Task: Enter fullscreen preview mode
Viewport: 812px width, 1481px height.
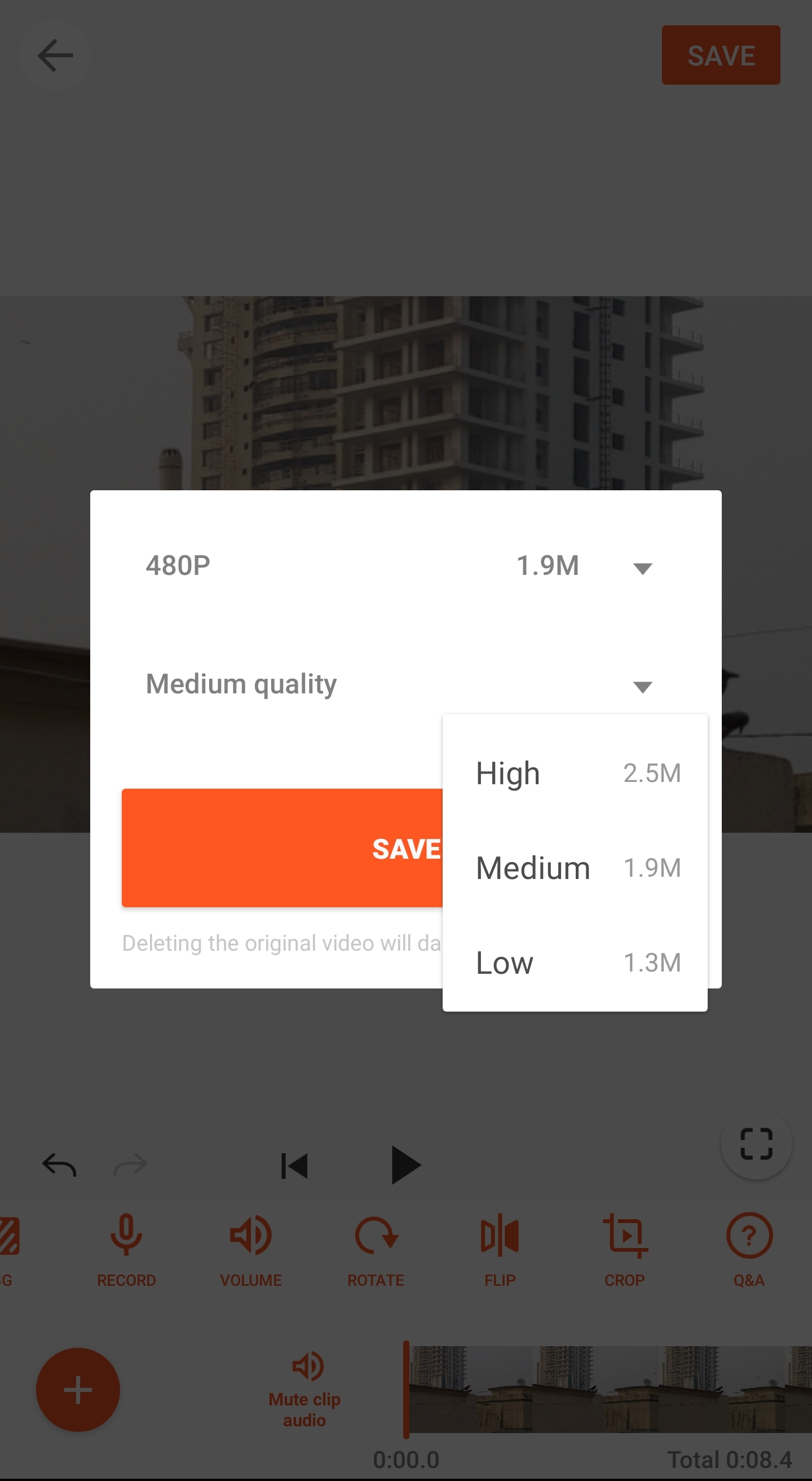Action: (756, 1144)
